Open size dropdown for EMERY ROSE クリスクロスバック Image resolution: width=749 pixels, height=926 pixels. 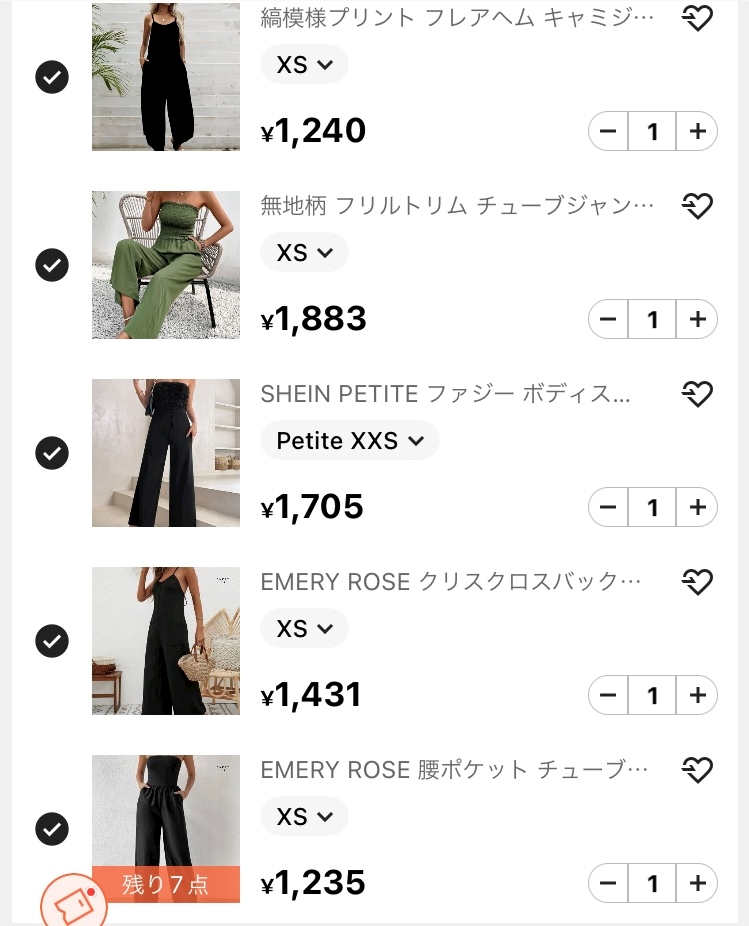coord(304,629)
